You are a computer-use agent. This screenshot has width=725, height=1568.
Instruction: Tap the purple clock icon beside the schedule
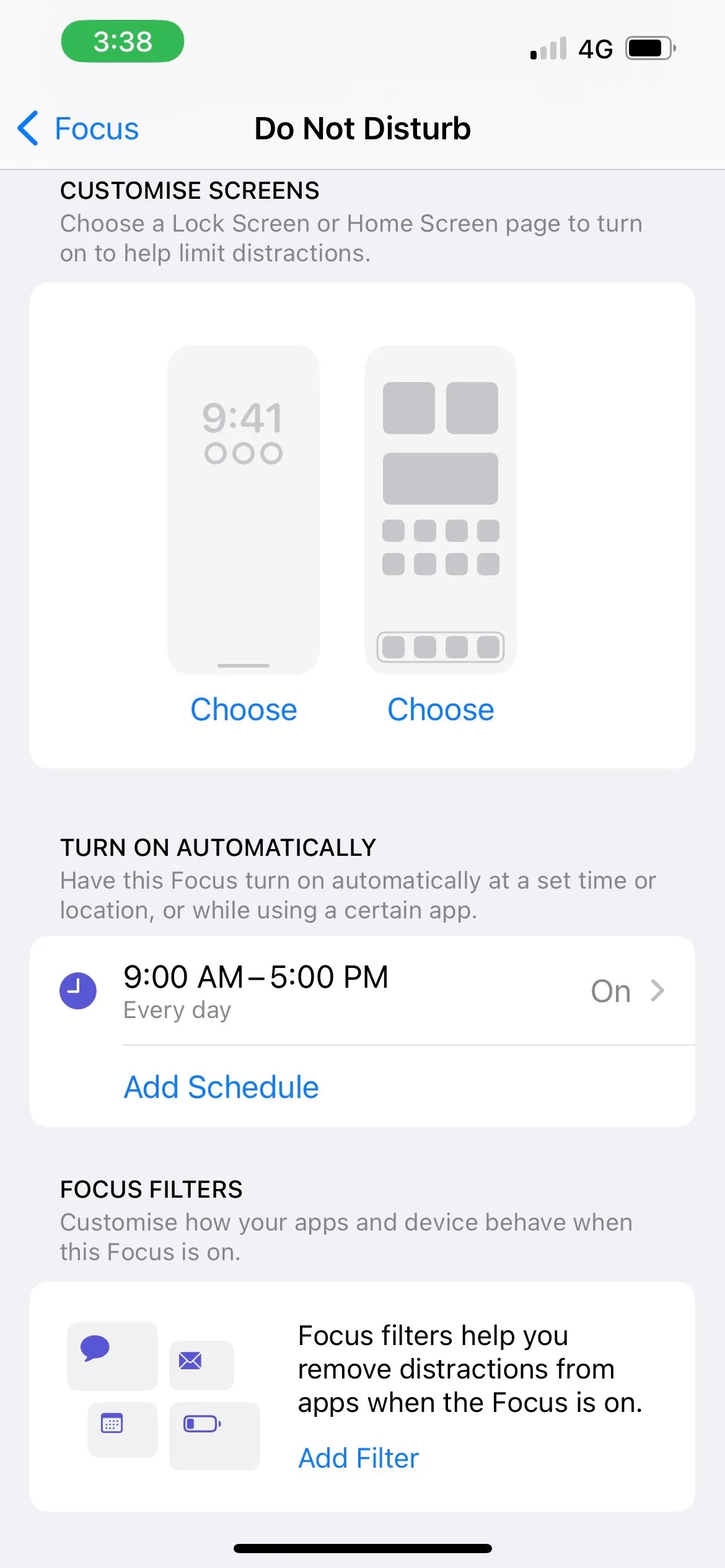tap(77, 990)
